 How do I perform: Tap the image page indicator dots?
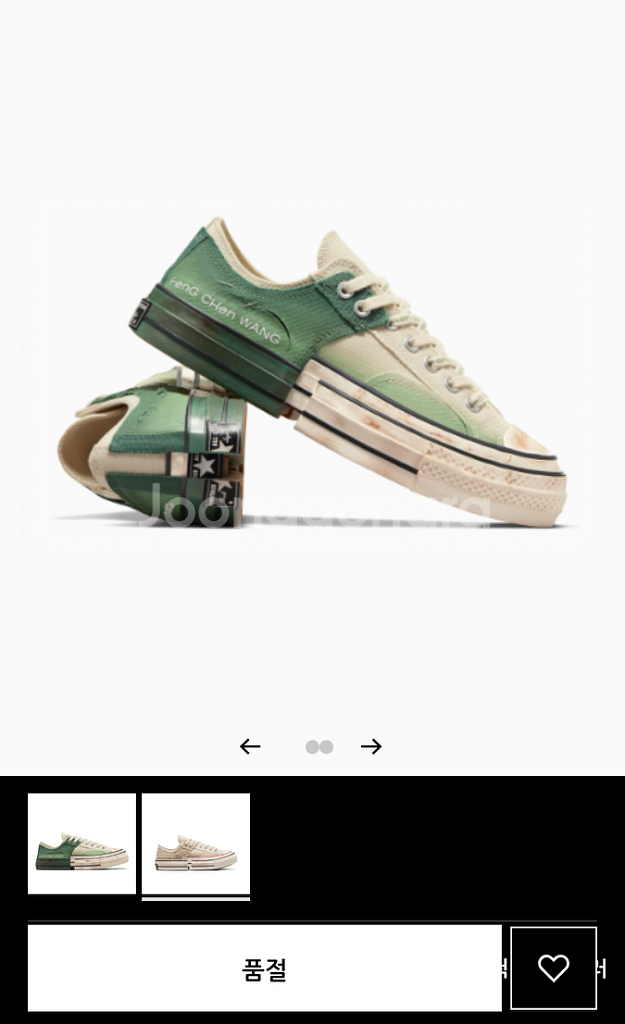(x=319, y=747)
